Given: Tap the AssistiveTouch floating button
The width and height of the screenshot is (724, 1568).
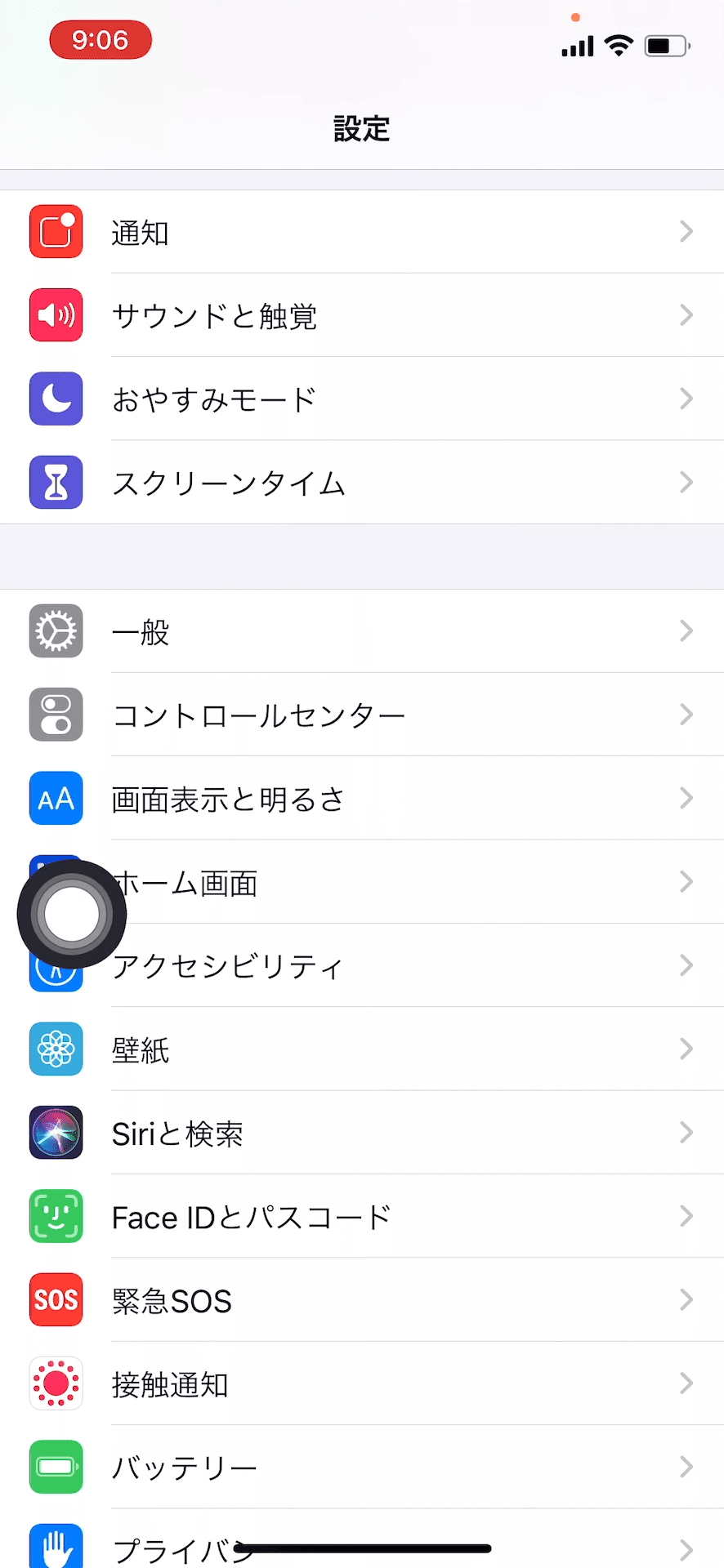Looking at the screenshot, I should coord(72,915).
